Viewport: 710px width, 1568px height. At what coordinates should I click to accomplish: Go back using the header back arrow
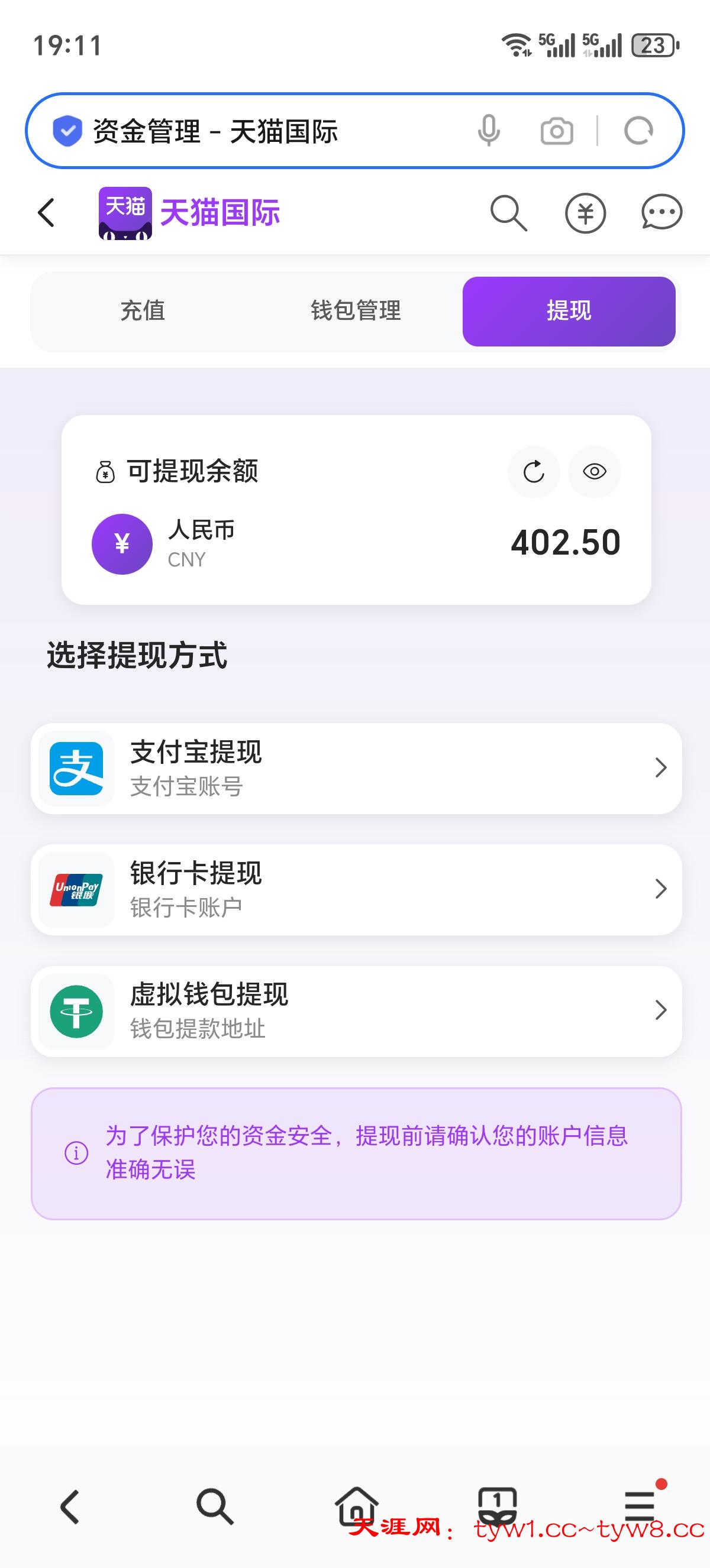pyautogui.click(x=47, y=213)
